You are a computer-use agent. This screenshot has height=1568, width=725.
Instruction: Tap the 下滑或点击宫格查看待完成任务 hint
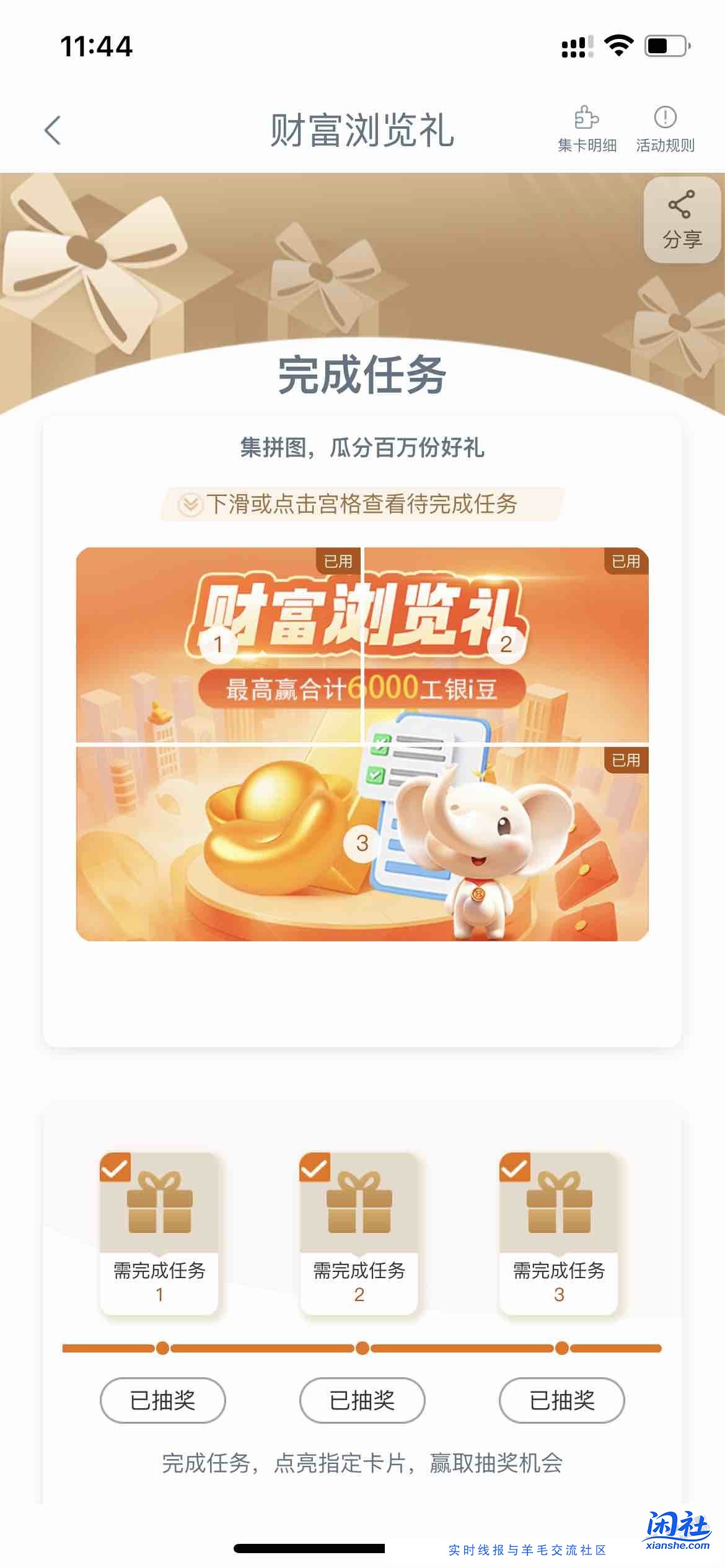362,504
